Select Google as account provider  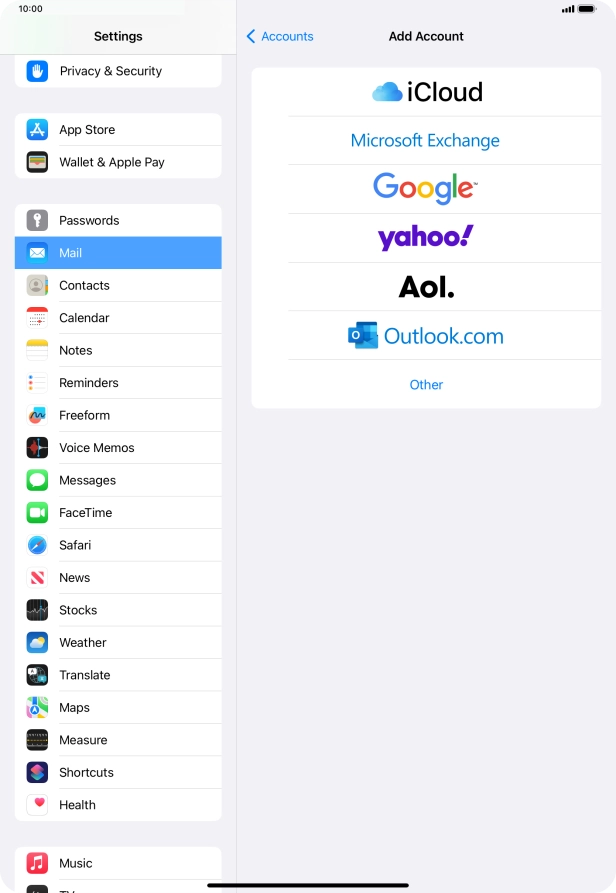pyautogui.click(x=426, y=188)
